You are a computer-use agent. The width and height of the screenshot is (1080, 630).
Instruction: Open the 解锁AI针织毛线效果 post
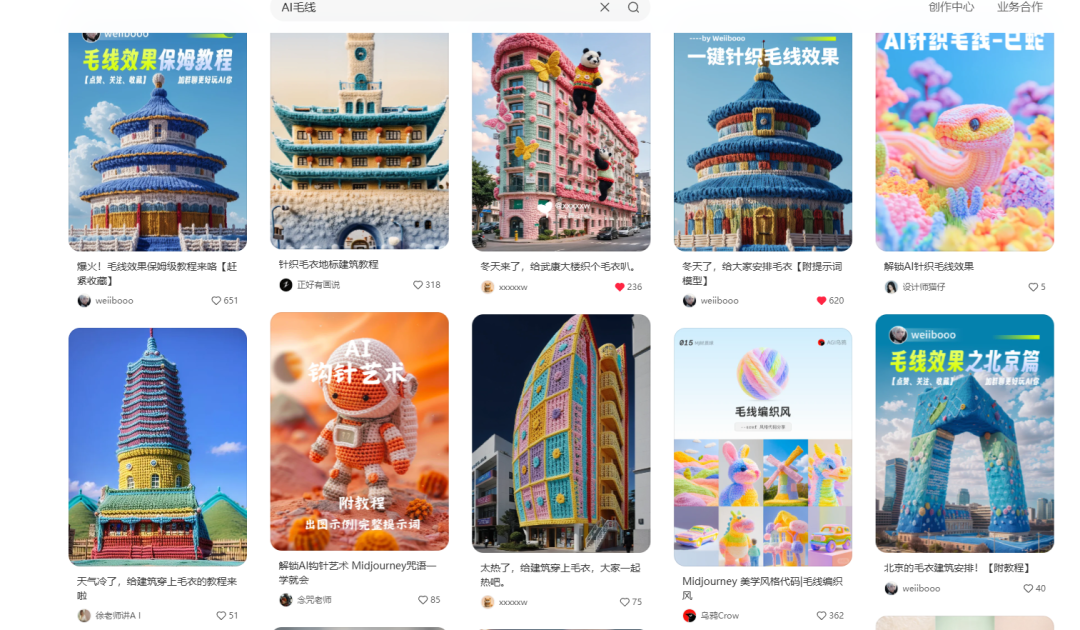tap(964, 140)
